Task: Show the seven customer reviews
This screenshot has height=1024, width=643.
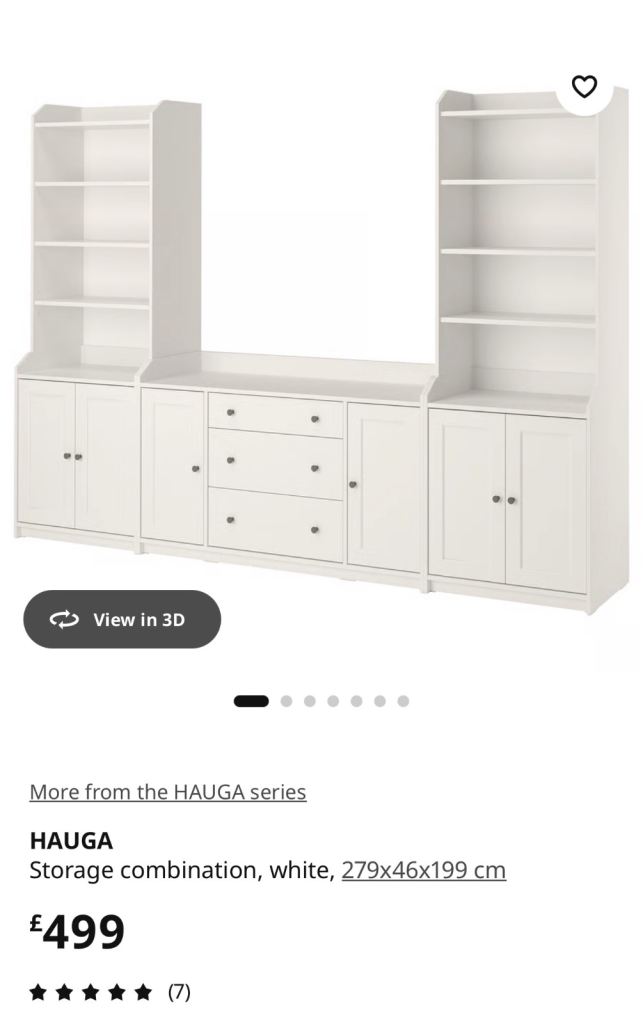Action: (x=110, y=992)
